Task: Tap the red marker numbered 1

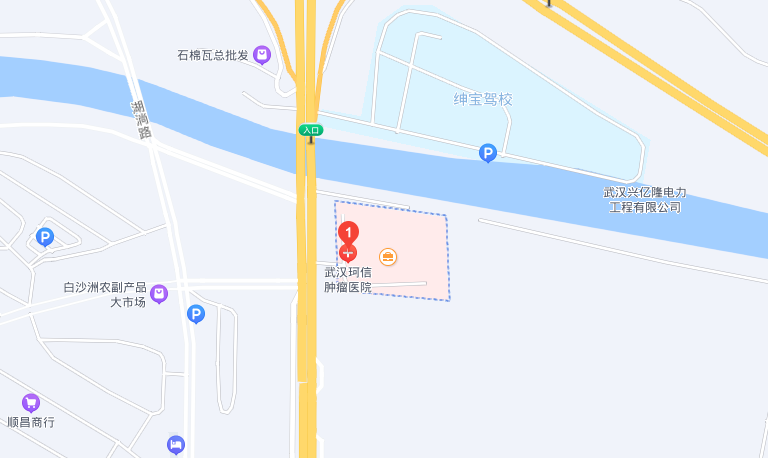Action: click(x=348, y=232)
